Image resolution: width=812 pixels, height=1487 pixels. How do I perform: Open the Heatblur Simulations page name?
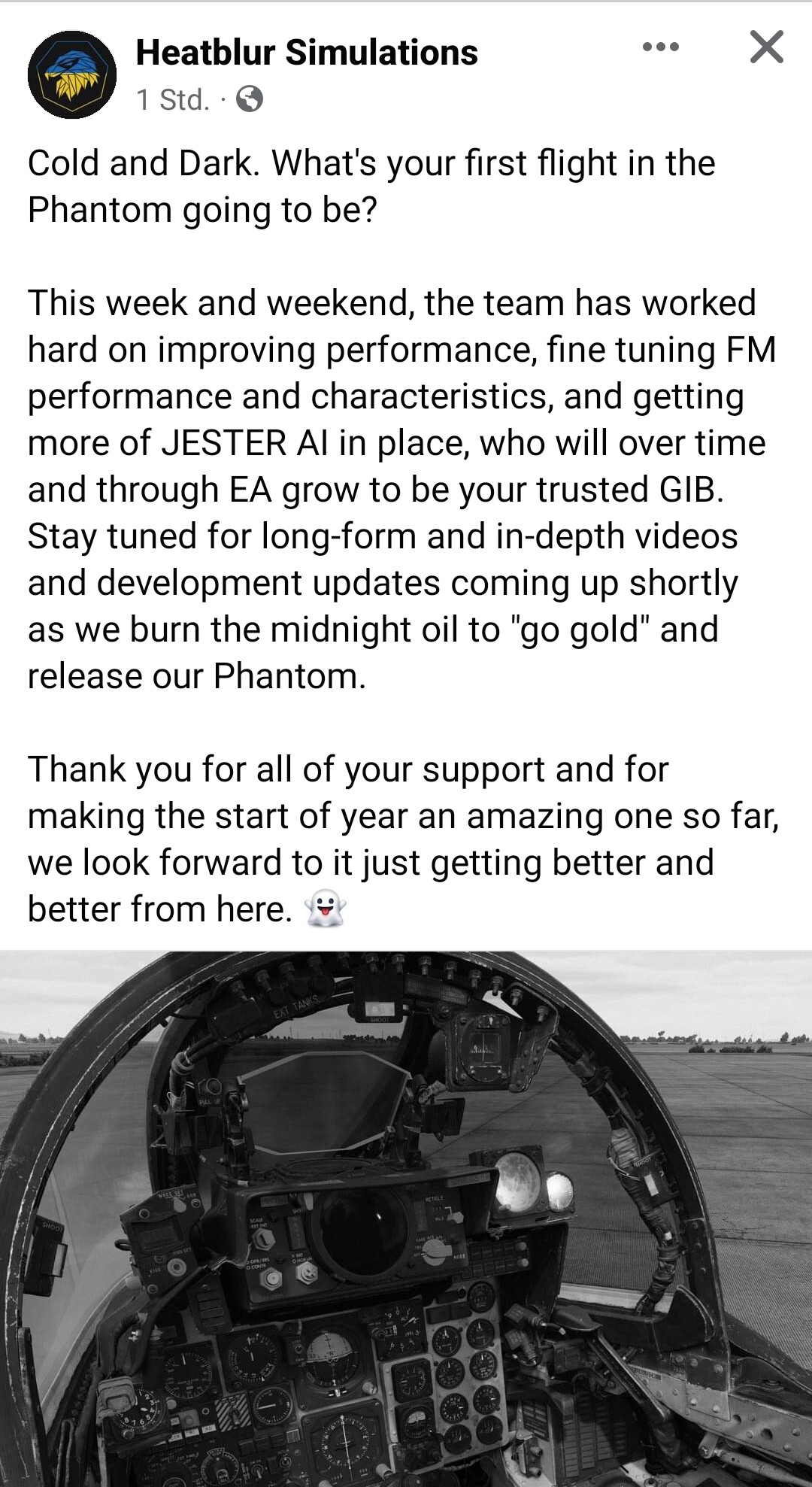point(307,53)
